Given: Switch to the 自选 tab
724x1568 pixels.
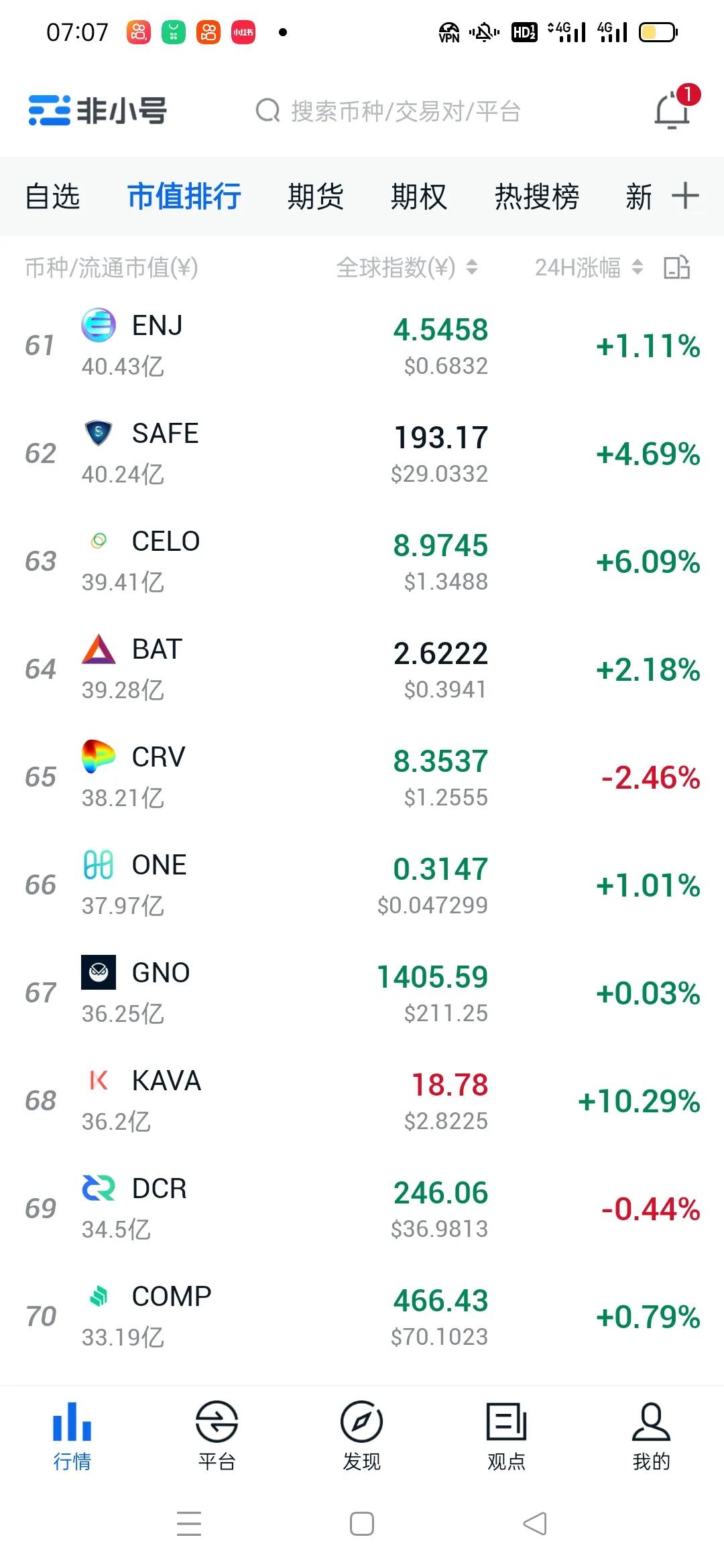Looking at the screenshot, I should [x=52, y=197].
